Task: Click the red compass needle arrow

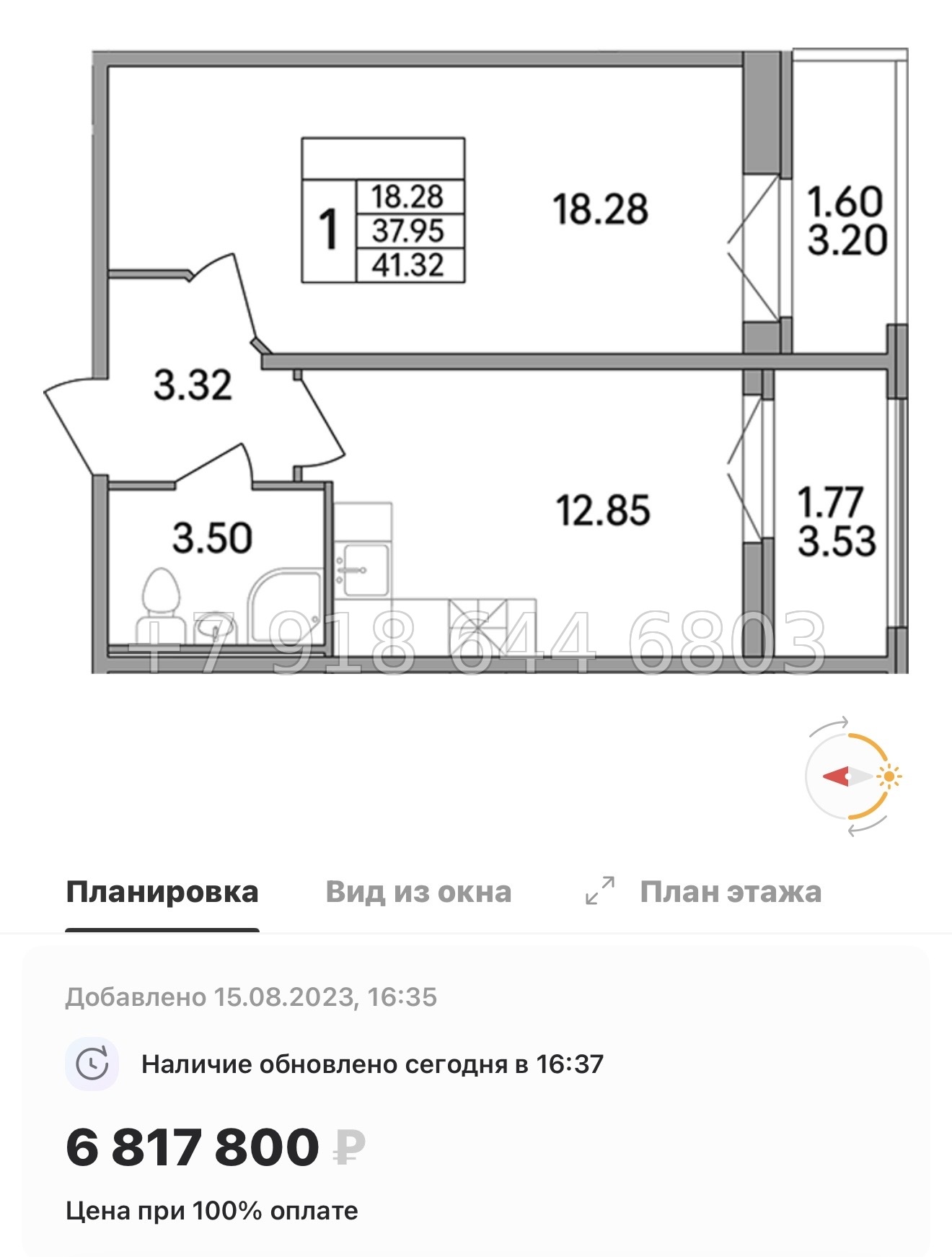Action: click(x=837, y=776)
